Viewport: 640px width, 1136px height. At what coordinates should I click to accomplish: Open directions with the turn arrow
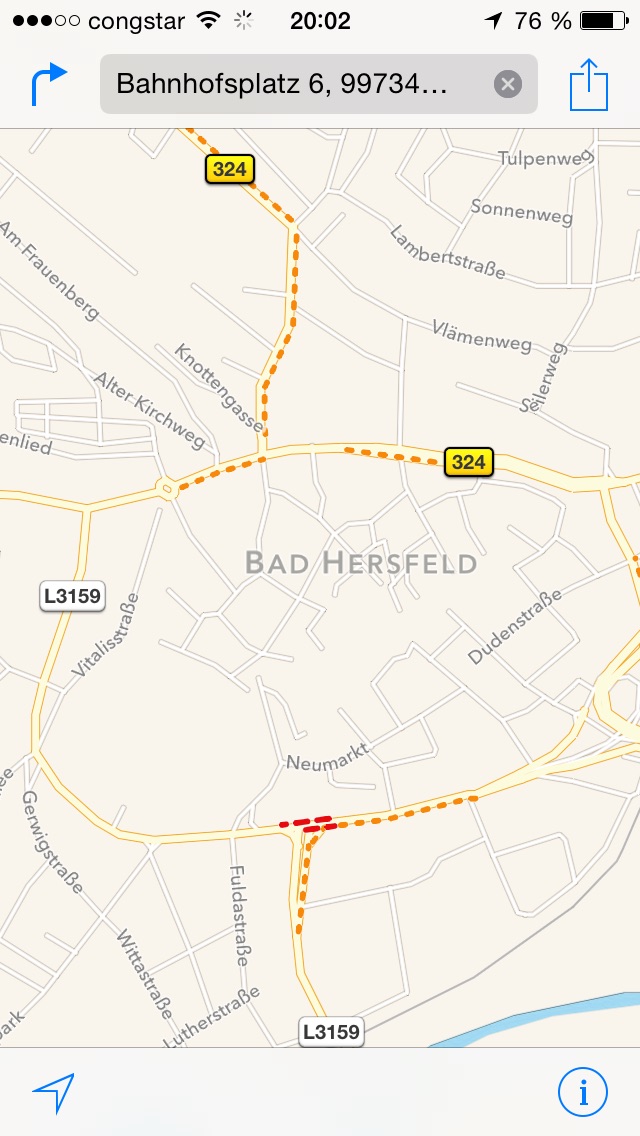tap(49, 84)
